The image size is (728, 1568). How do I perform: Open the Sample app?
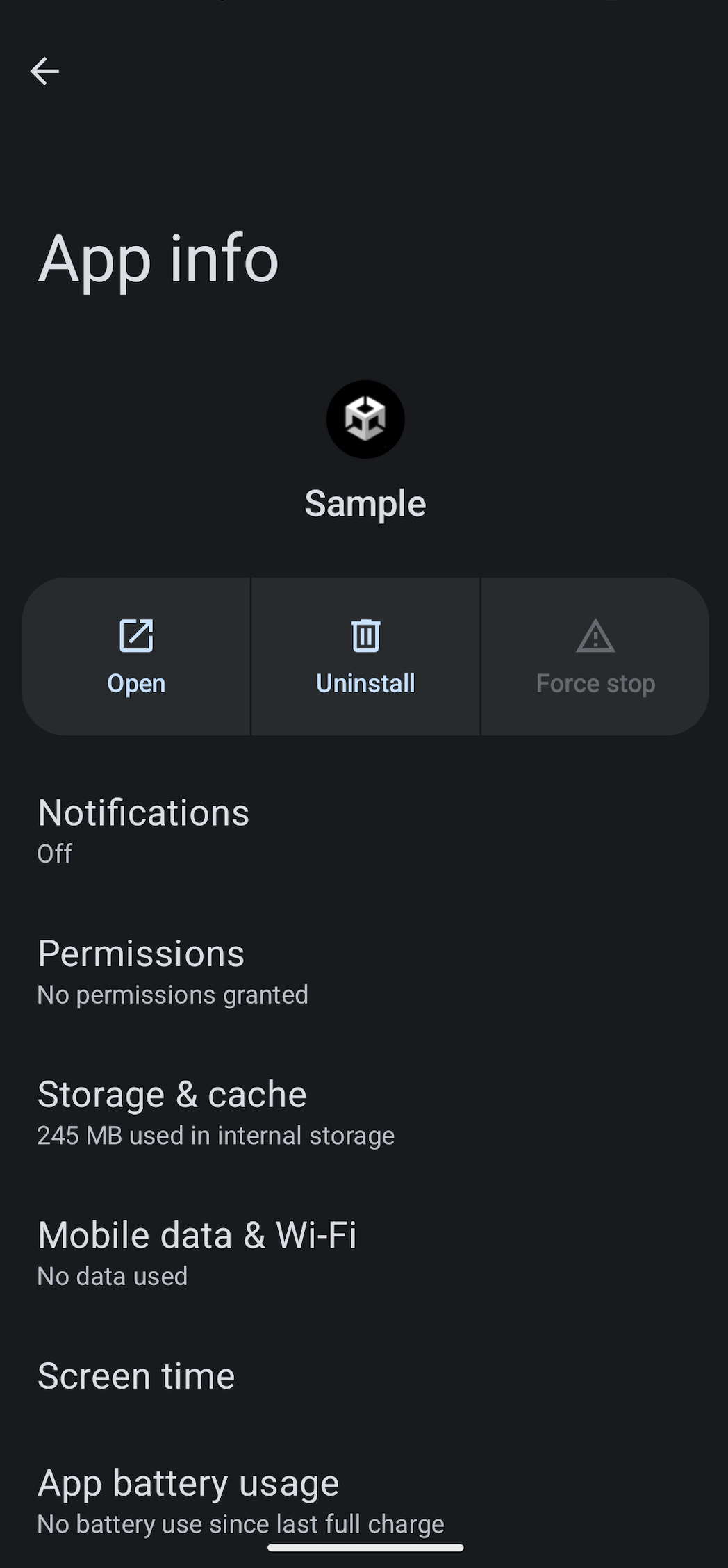pos(136,656)
